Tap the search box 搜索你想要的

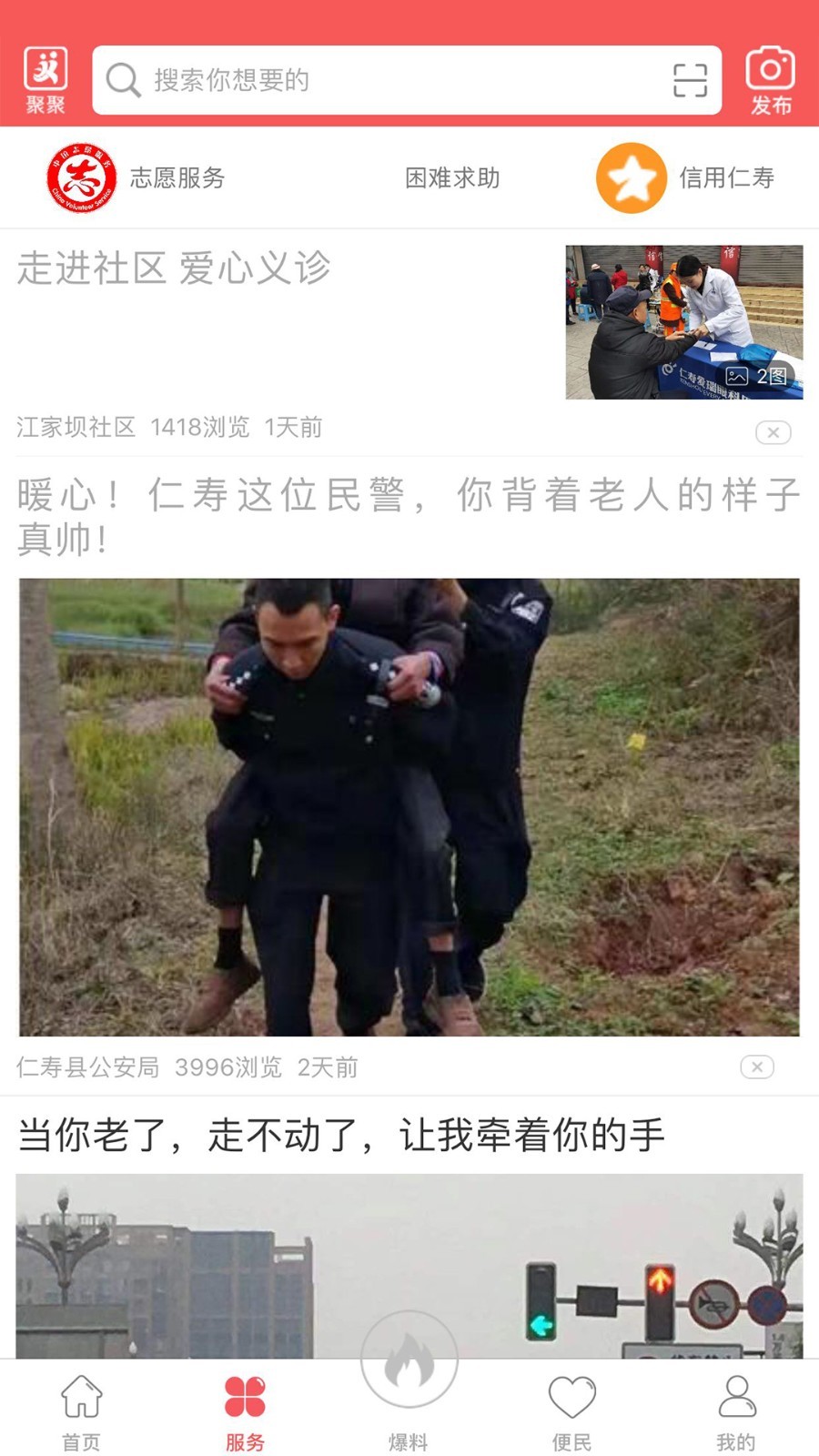[x=382, y=80]
